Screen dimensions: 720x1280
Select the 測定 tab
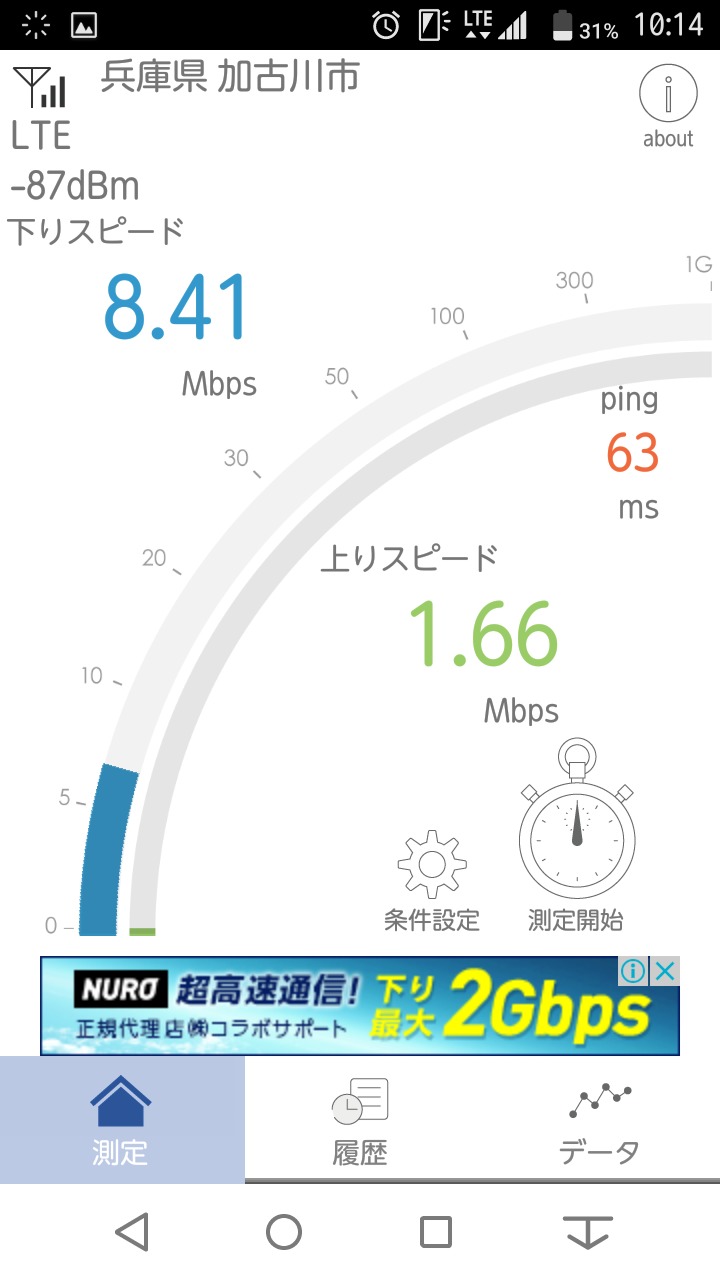click(121, 1120)
